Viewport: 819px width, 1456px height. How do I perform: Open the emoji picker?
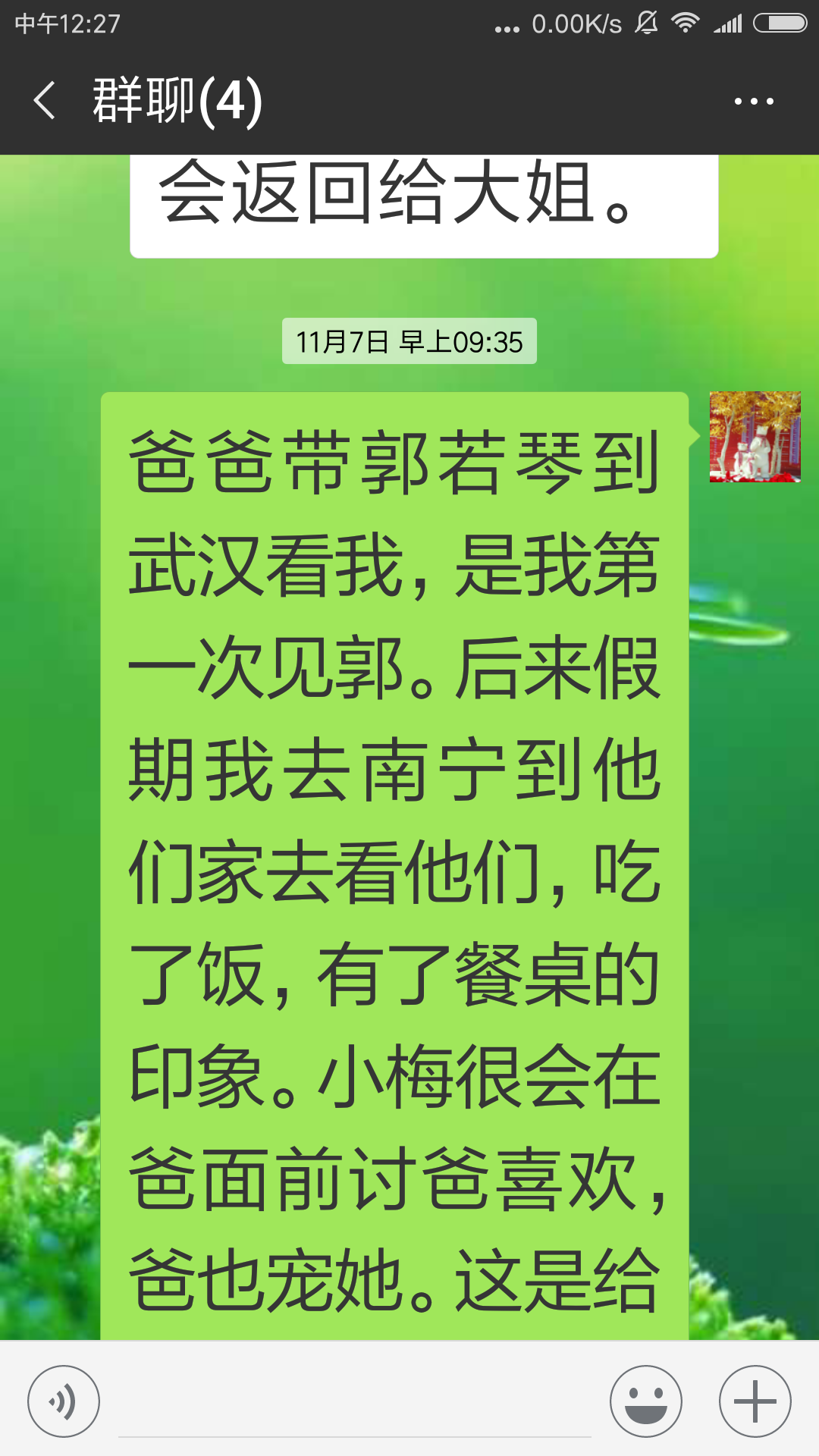pos(646,1401)
